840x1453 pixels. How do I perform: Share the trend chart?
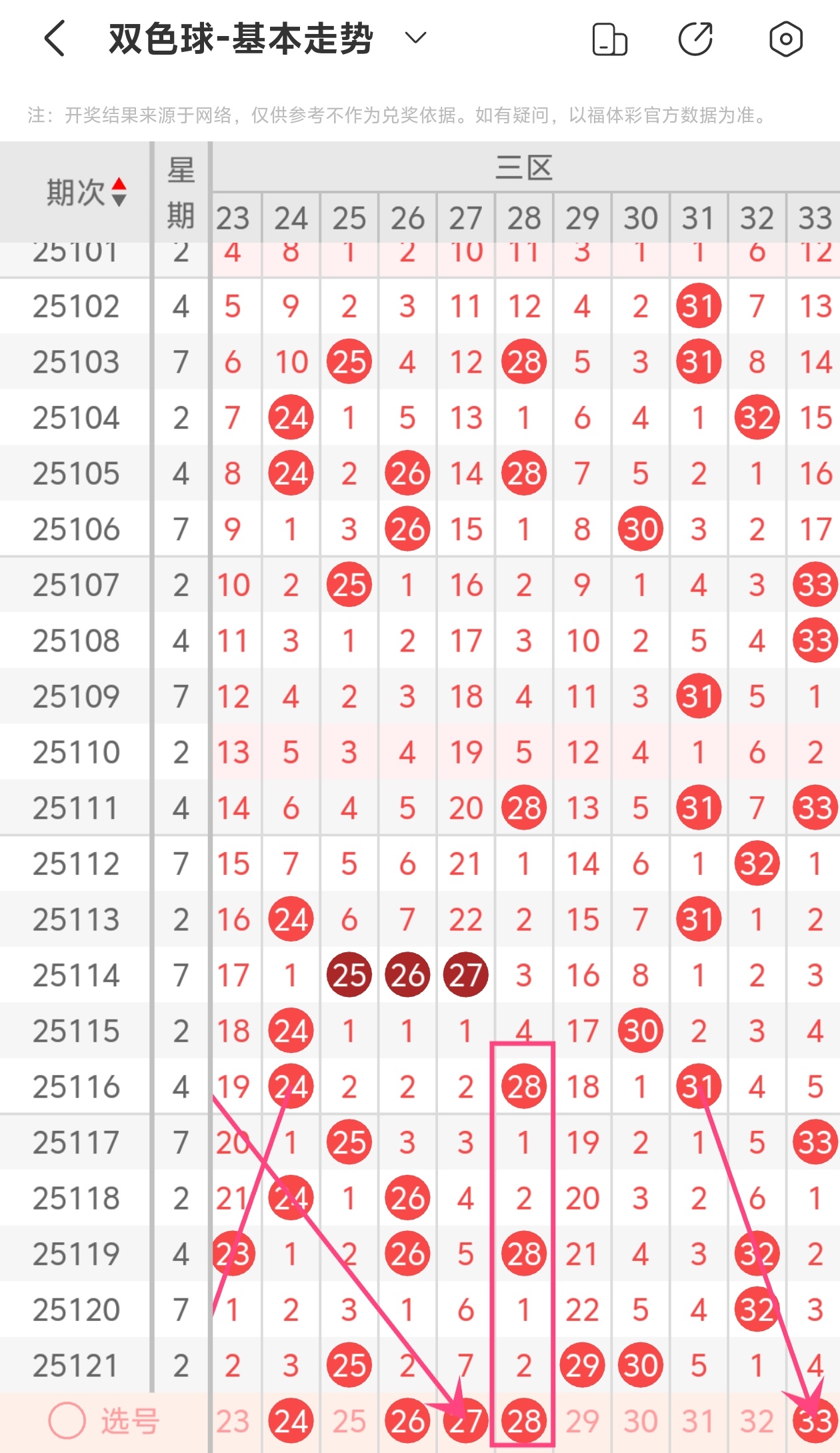(696, 39)
